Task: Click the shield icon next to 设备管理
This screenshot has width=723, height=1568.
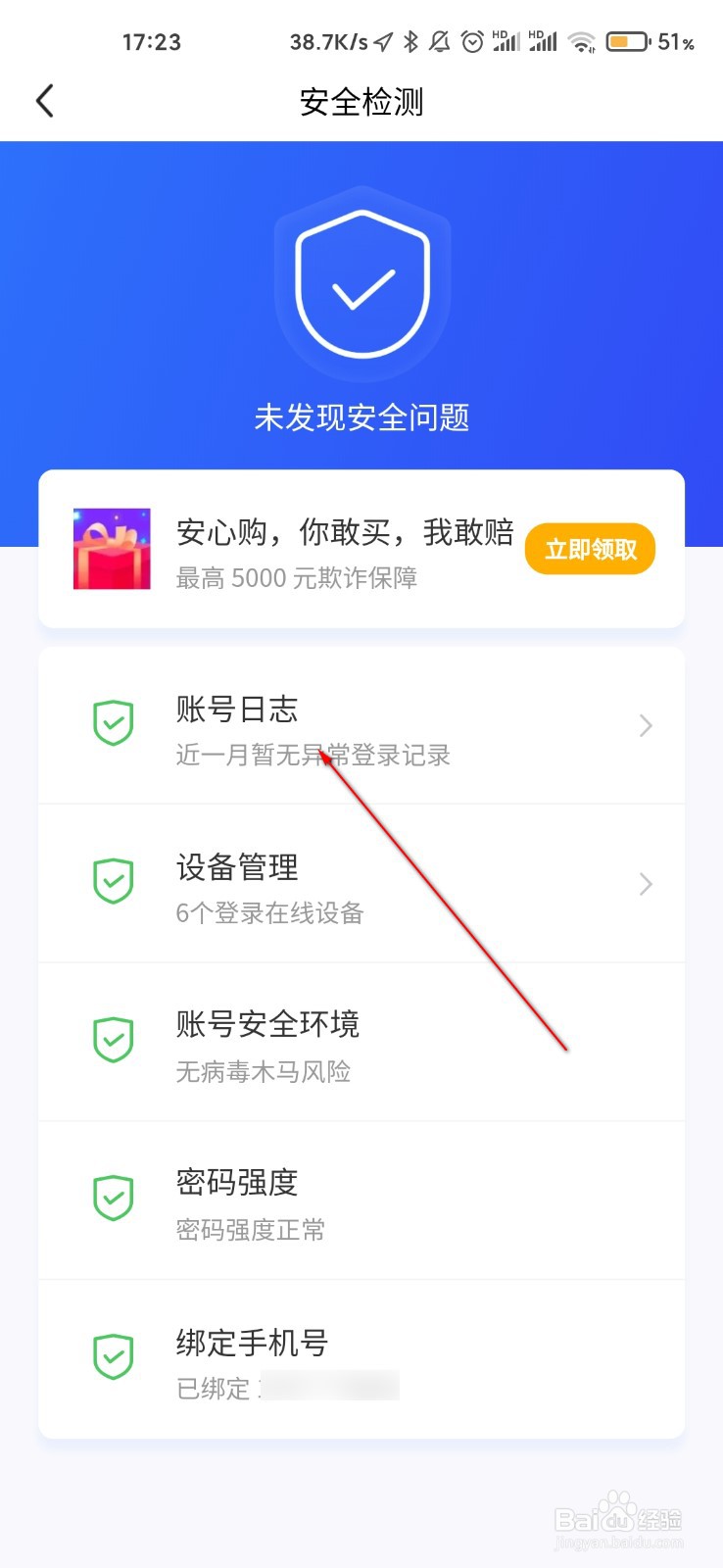Action: tap(114, 881)
